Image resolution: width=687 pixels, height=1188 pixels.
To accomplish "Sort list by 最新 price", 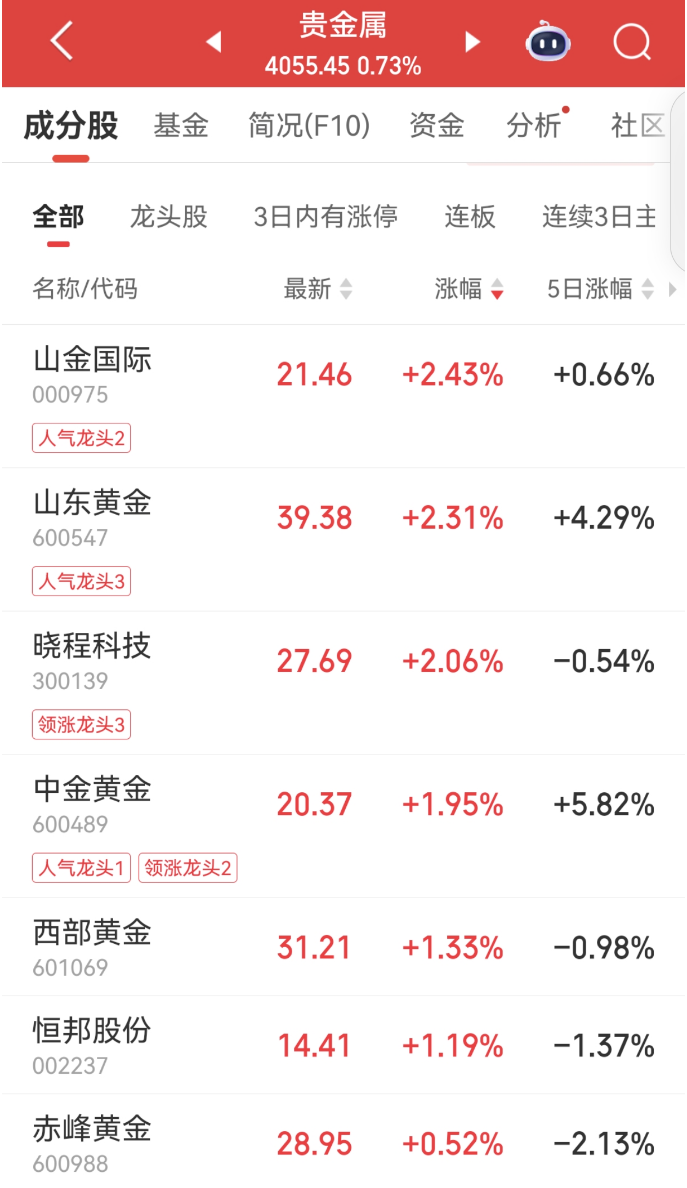I will click(x=317, y=290).
